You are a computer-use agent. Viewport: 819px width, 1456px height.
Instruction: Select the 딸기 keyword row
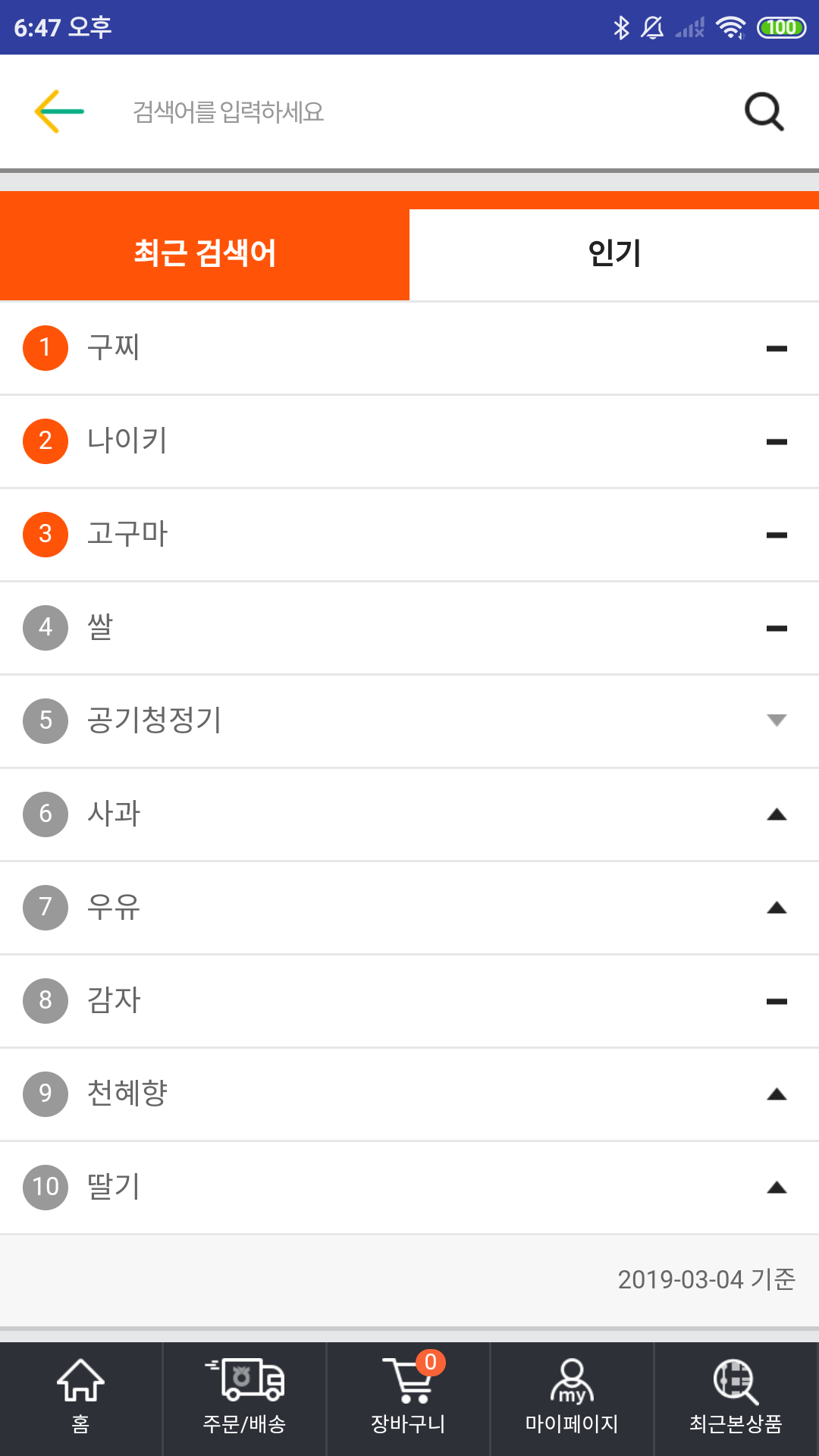114,1188
